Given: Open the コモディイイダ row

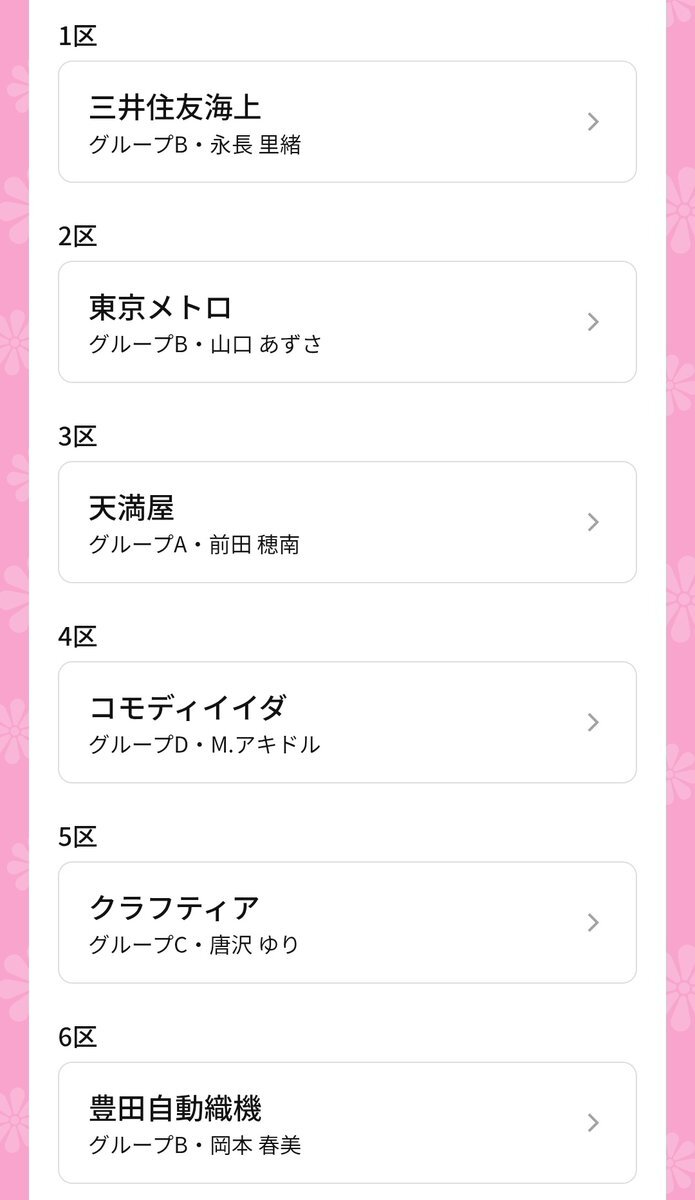Looking at the screenshot, I should 347,722.
